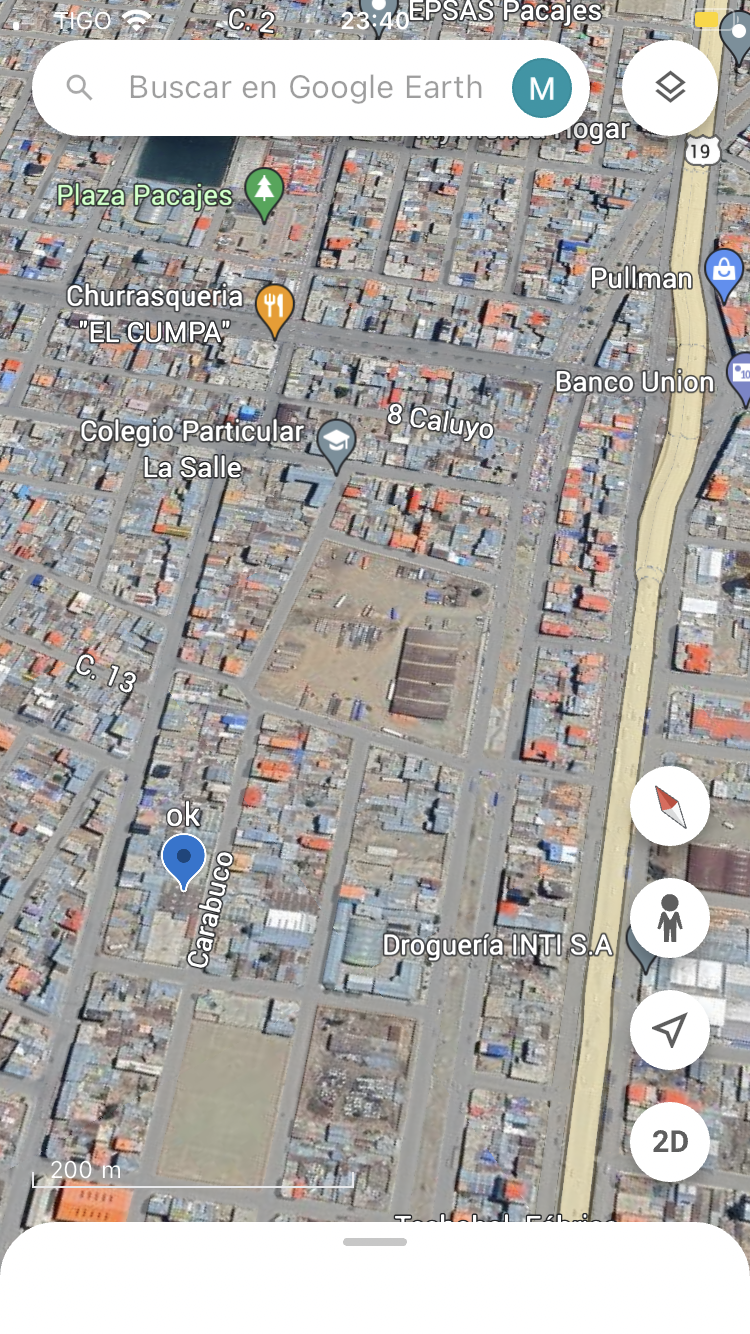
Task: Switch the map view to 2D
Action: pos(670,1142)
